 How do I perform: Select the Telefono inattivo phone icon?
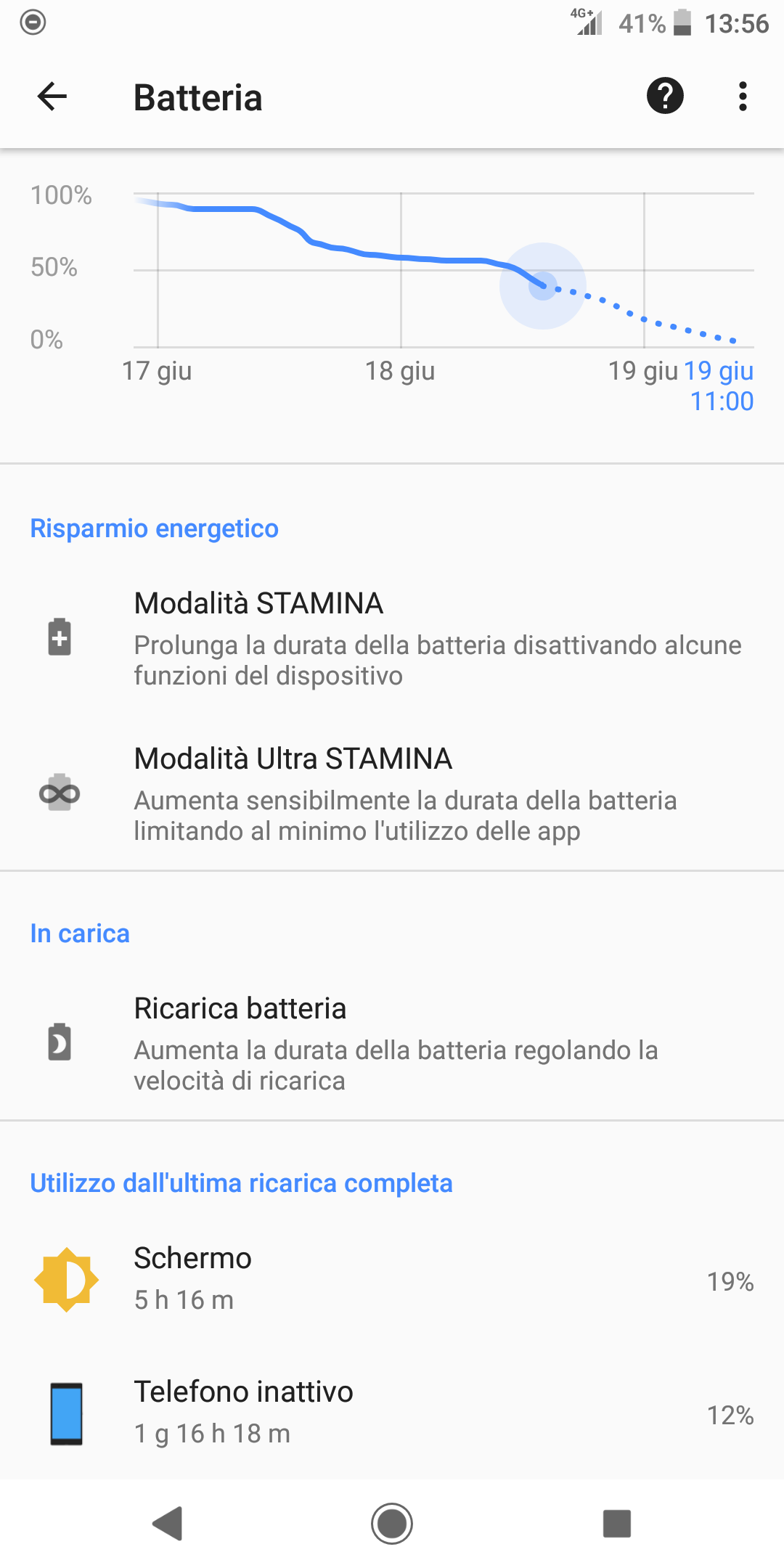point(65,1411)
